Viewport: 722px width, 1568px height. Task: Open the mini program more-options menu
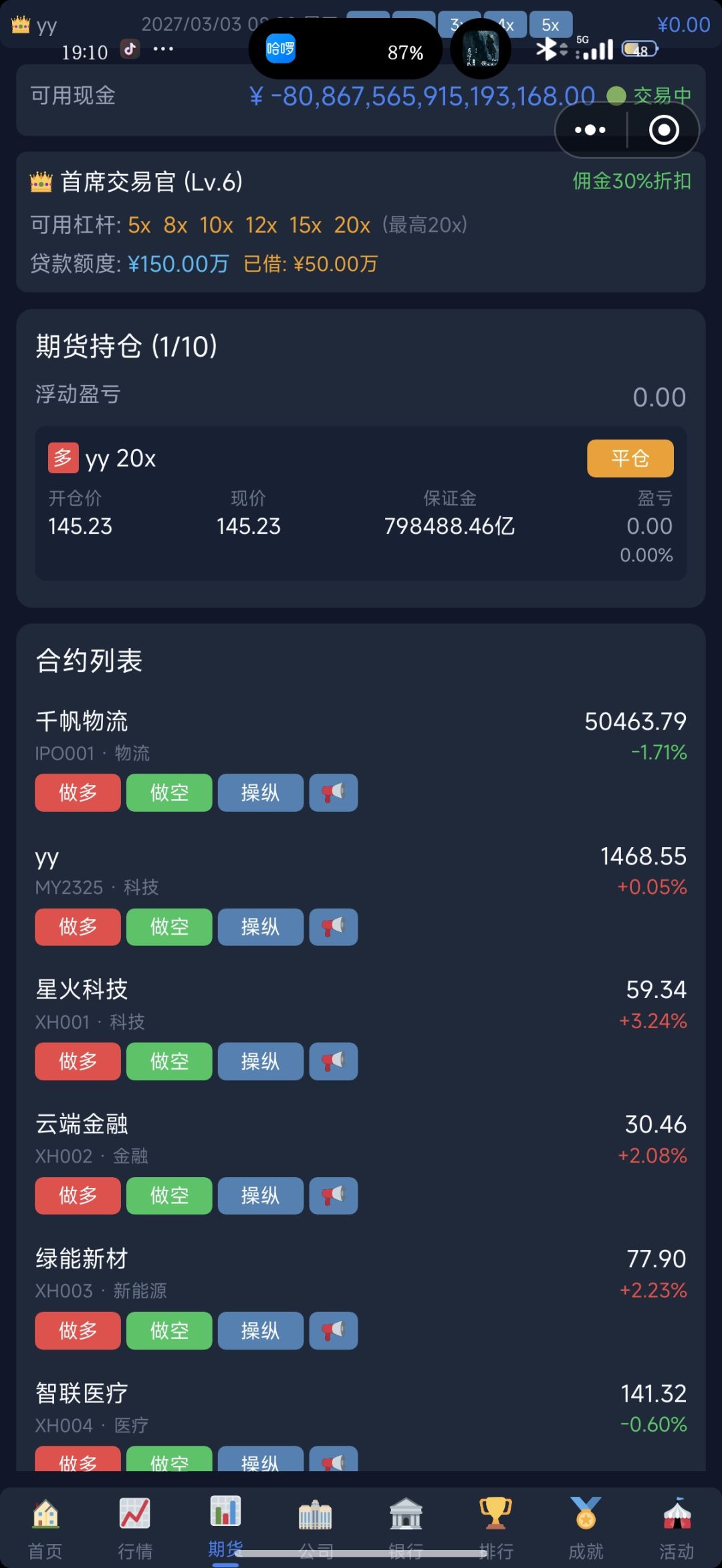click(590, 130)
